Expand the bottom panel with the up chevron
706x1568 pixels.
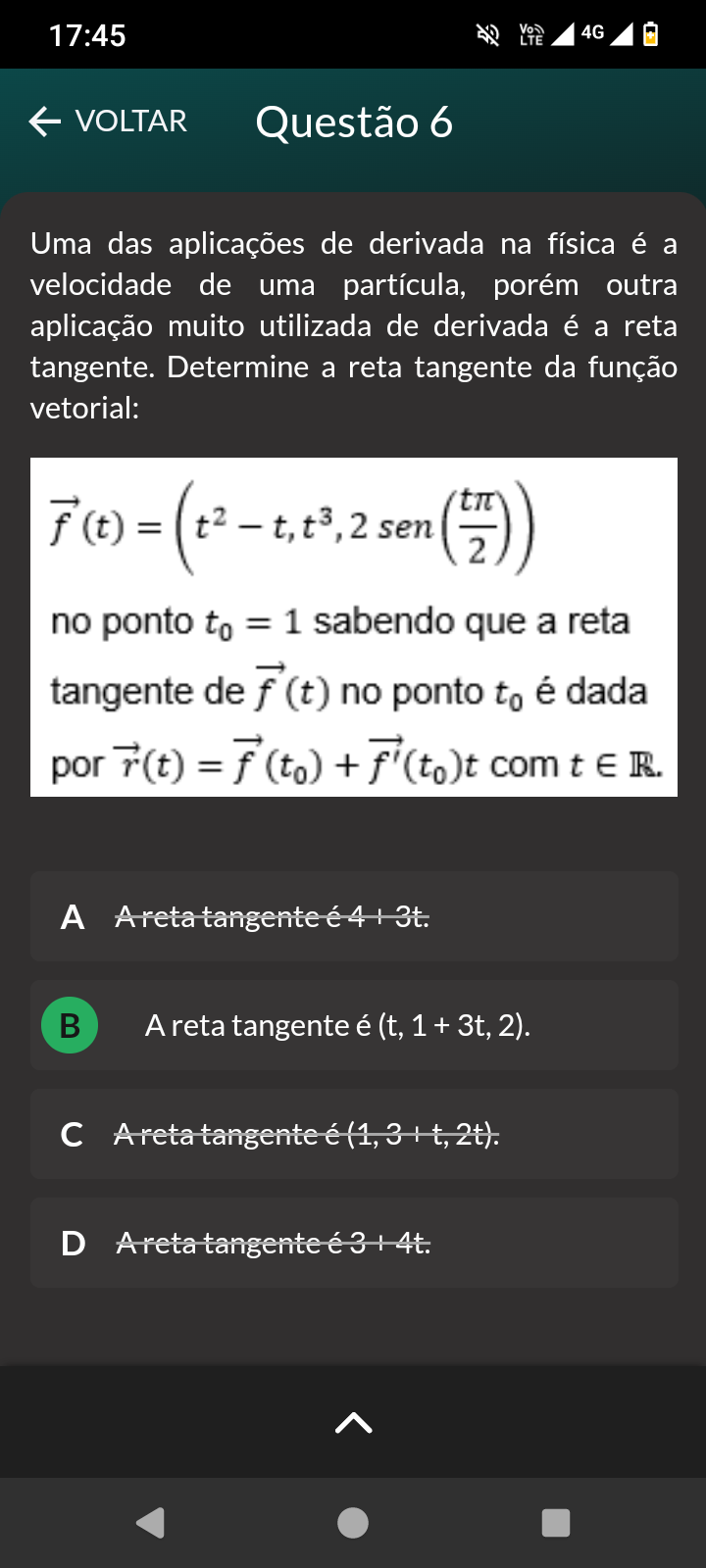point(353,1422)
